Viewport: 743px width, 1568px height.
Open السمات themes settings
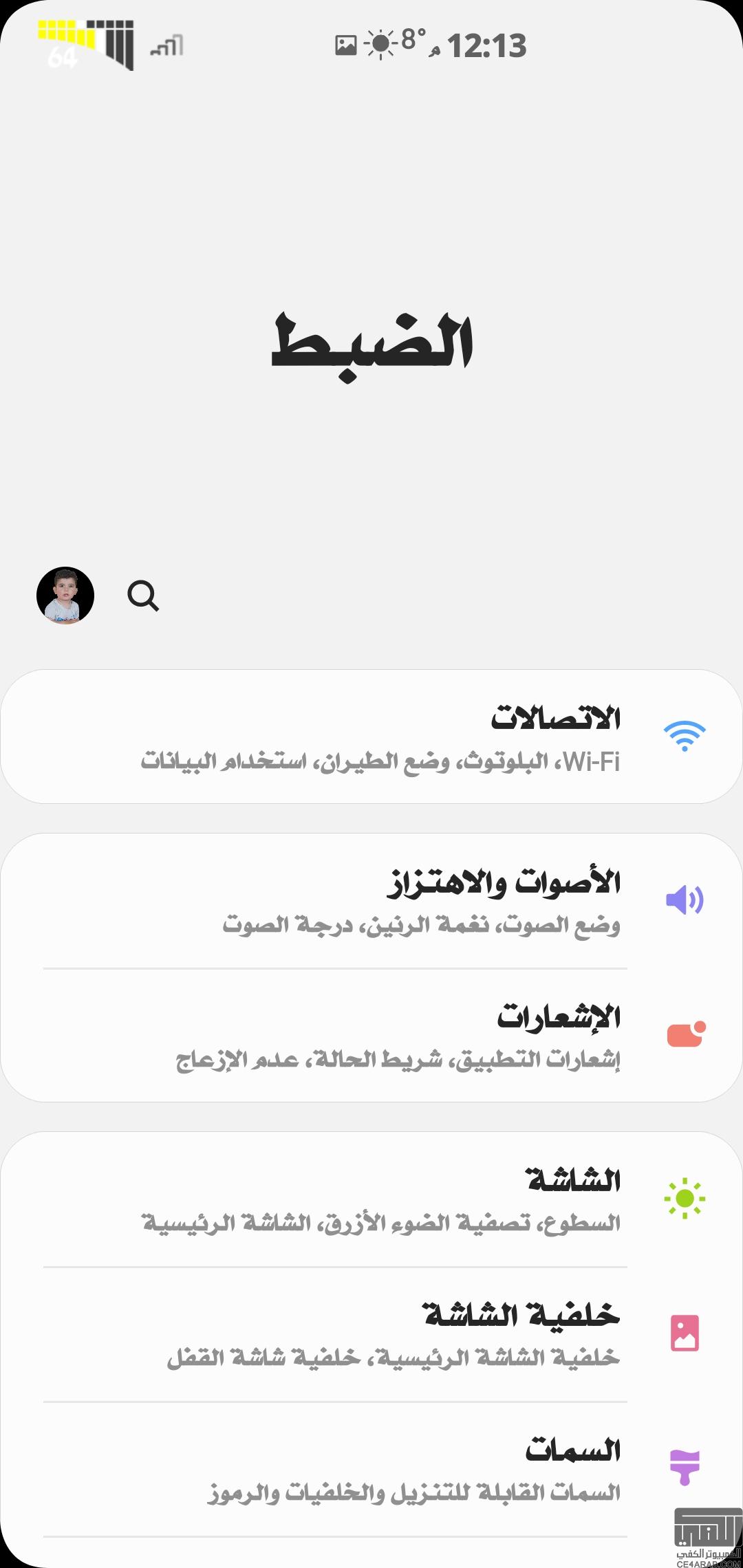[x=371, y=1470]
